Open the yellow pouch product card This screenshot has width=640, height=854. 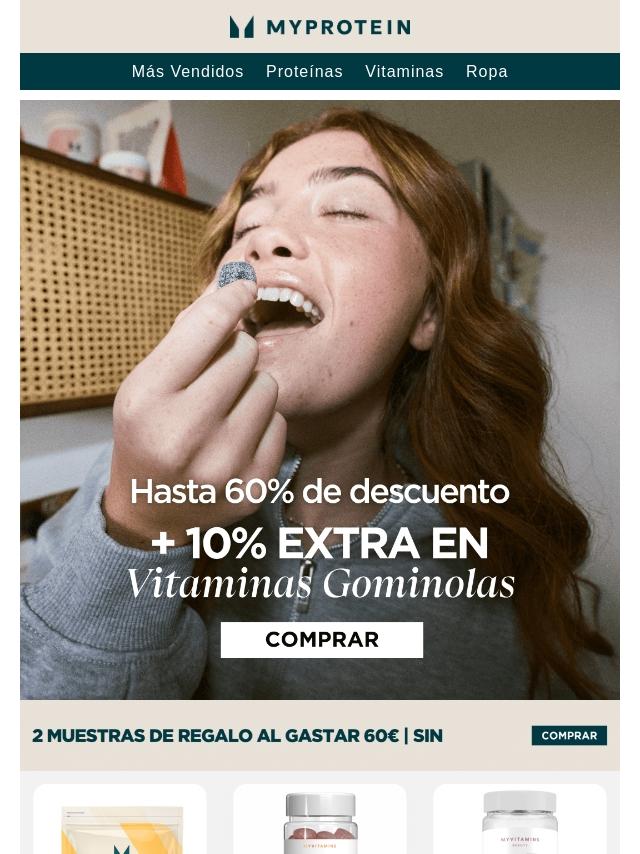[x=120, y=819]
